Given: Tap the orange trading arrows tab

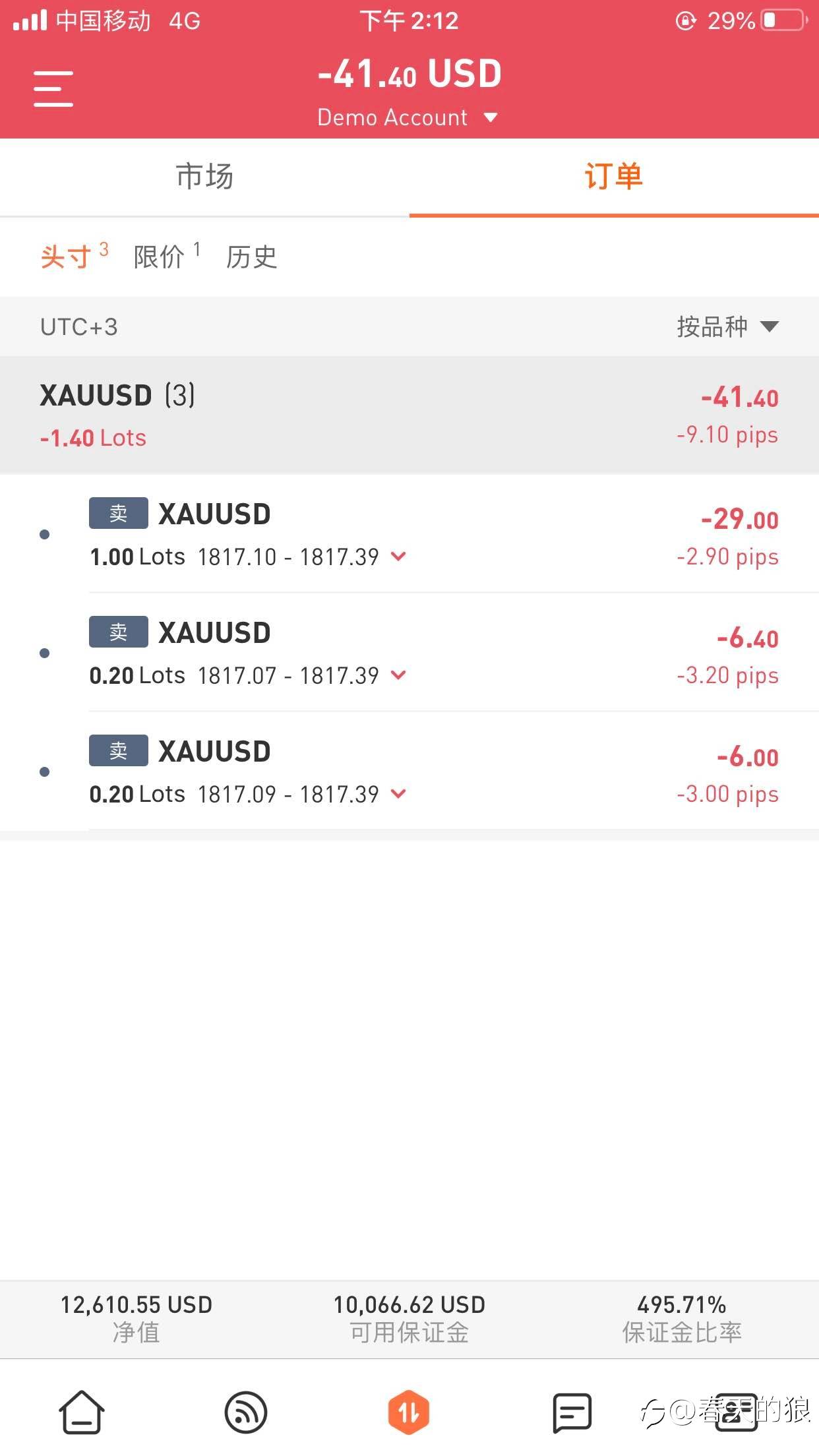Looking at the screenshot, I should 409,1412.
